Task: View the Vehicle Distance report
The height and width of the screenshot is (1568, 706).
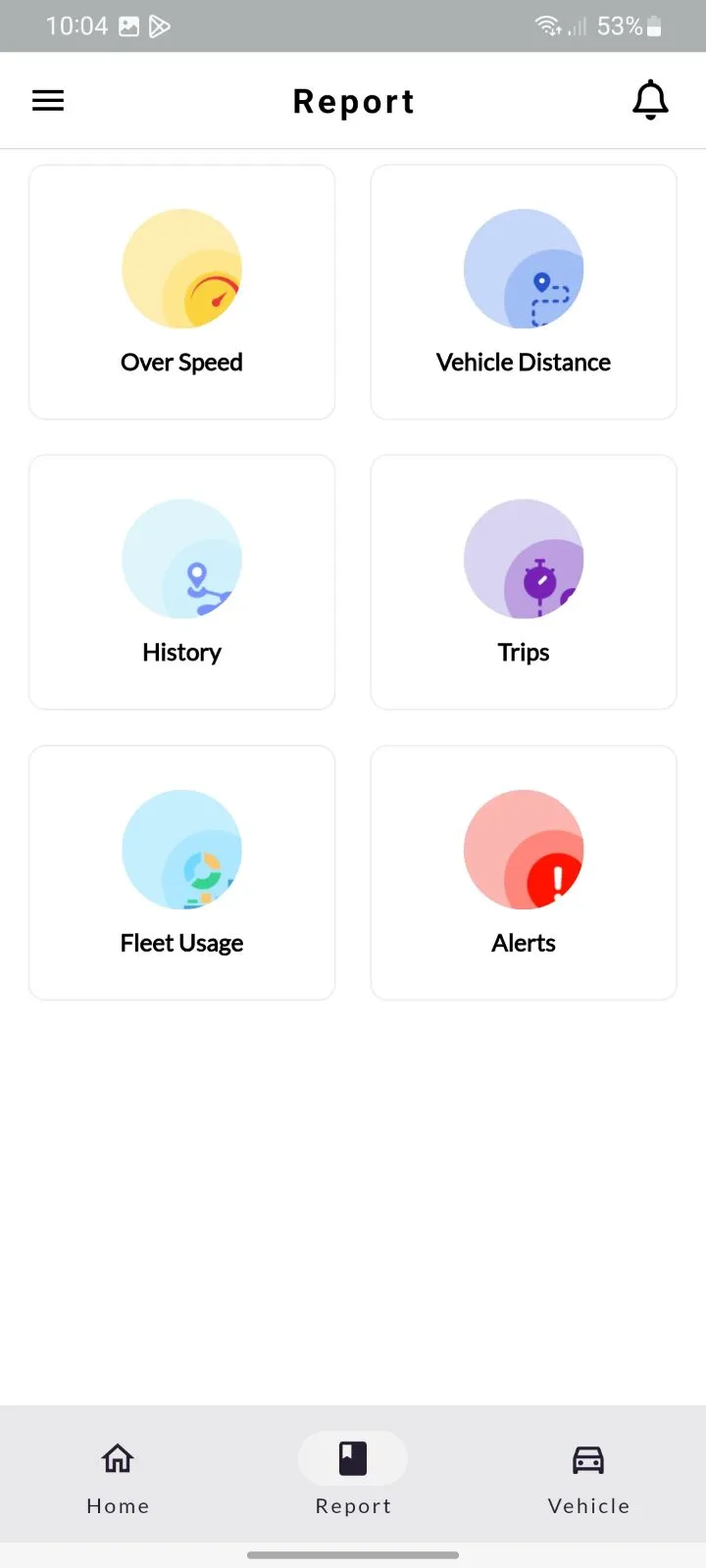Action: (524, 292)
